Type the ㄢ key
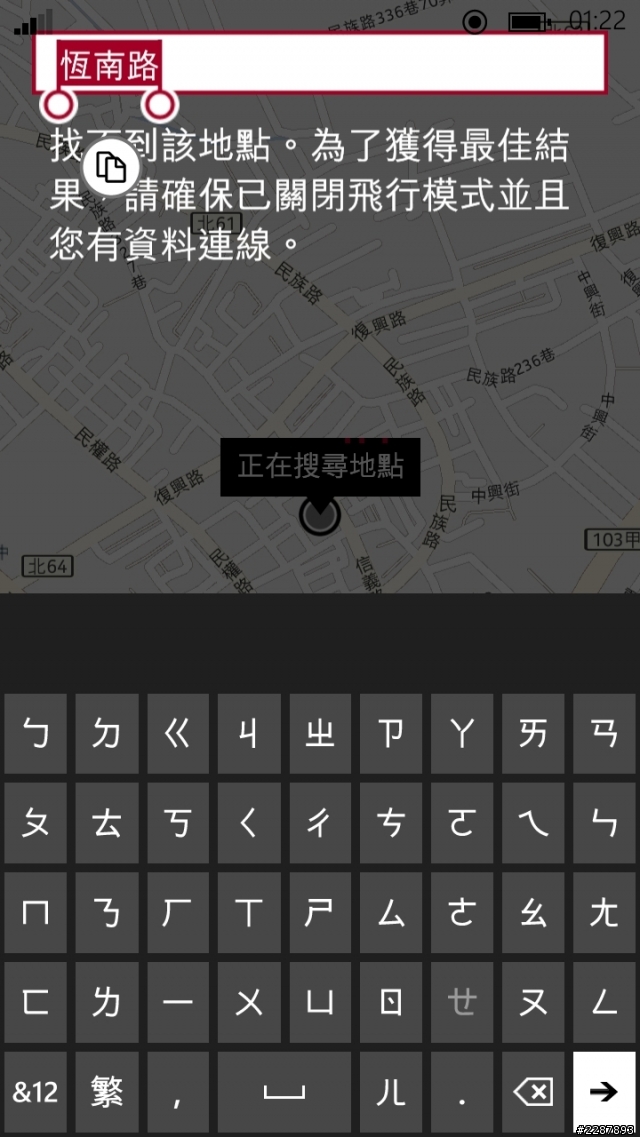This screenshot has height=1138, width=640. [x=604, y=735]
